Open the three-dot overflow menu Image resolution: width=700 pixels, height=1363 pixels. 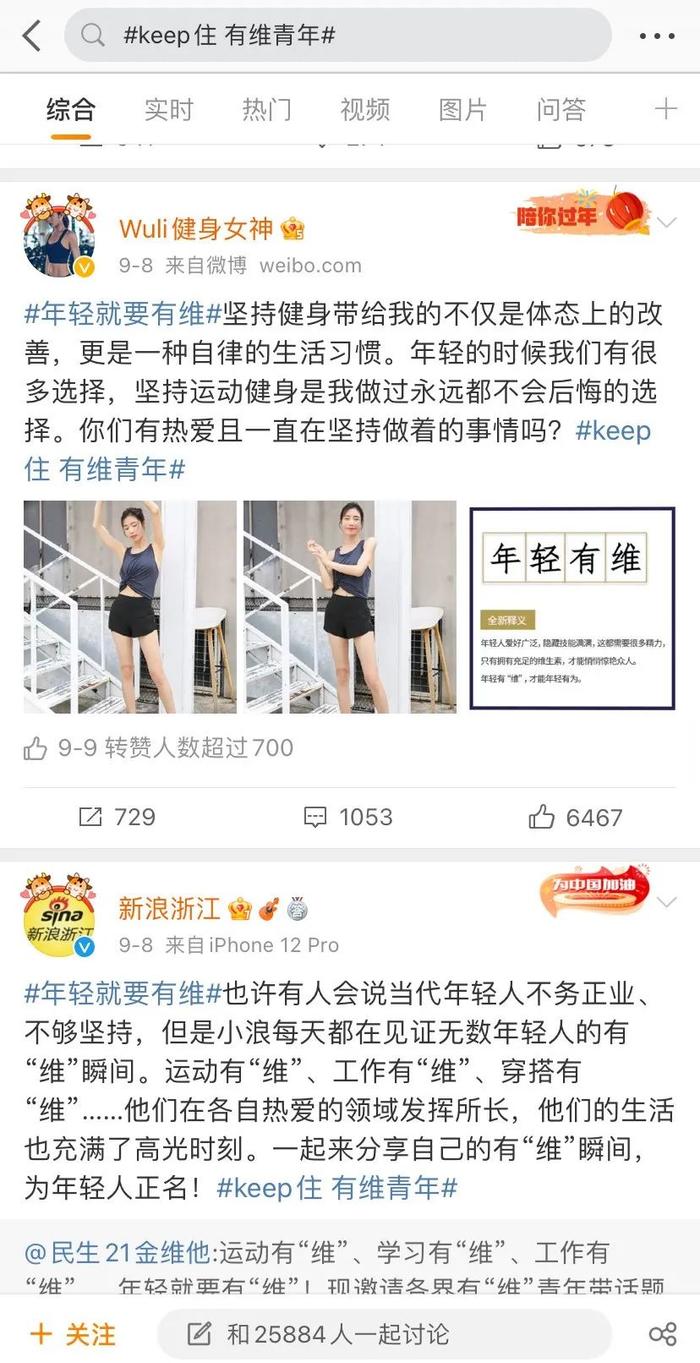tap(657, 36)
